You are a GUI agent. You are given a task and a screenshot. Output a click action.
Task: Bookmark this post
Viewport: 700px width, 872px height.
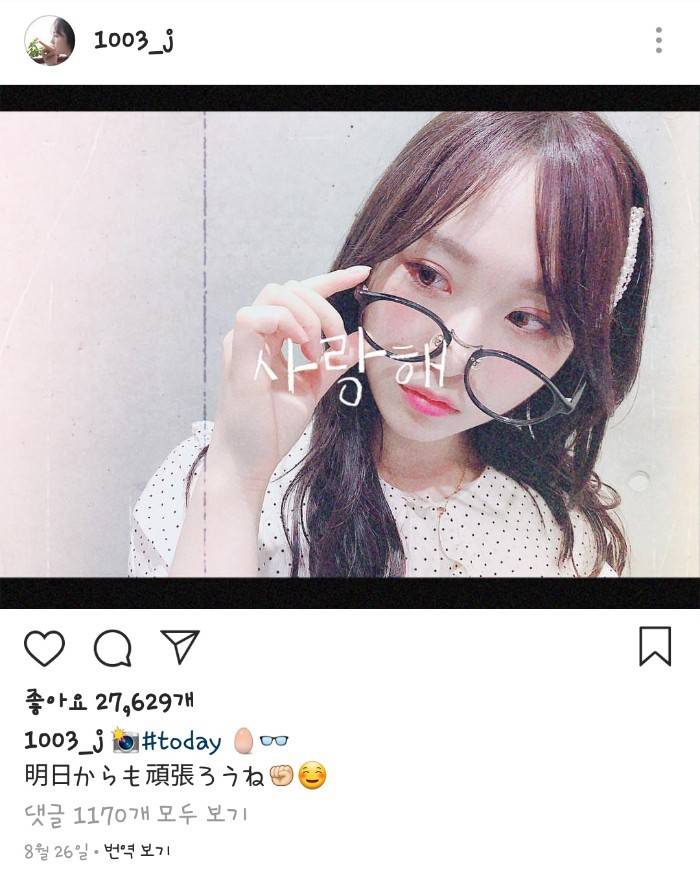655,646
